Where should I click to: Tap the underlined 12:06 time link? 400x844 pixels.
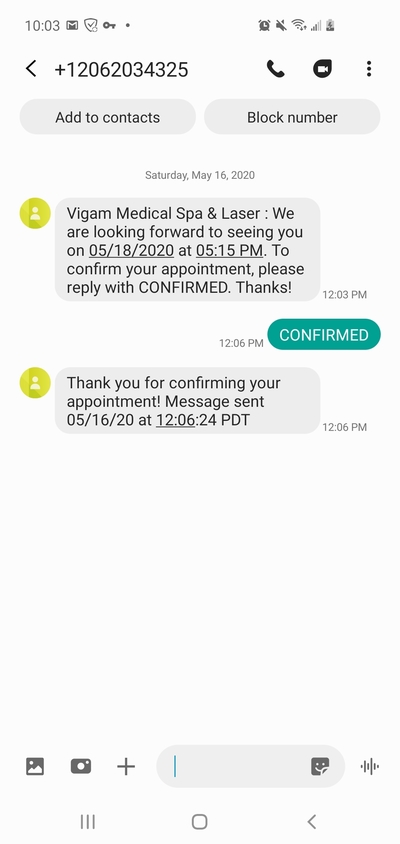coord(176,420)
